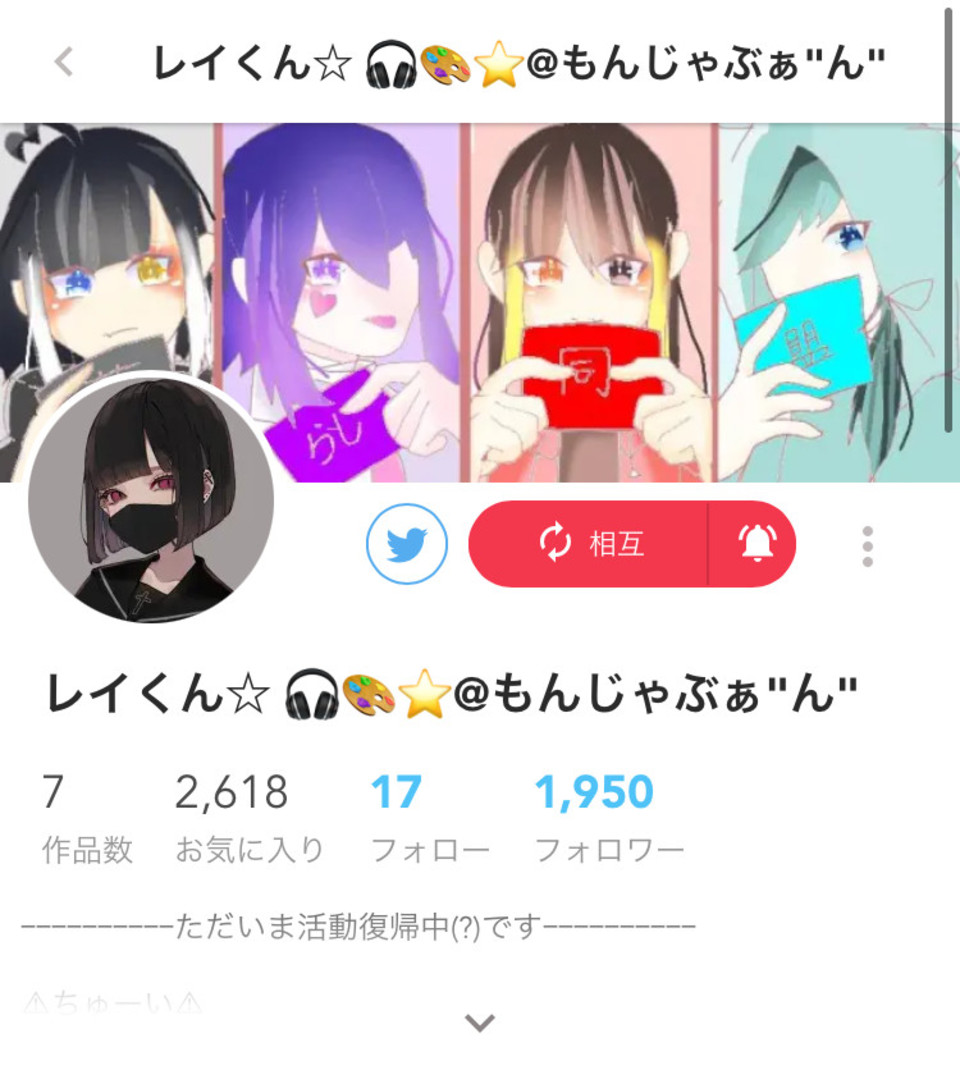Open the linked Twitter profile
Viewport: 960px width, 1088px height.
406,544
